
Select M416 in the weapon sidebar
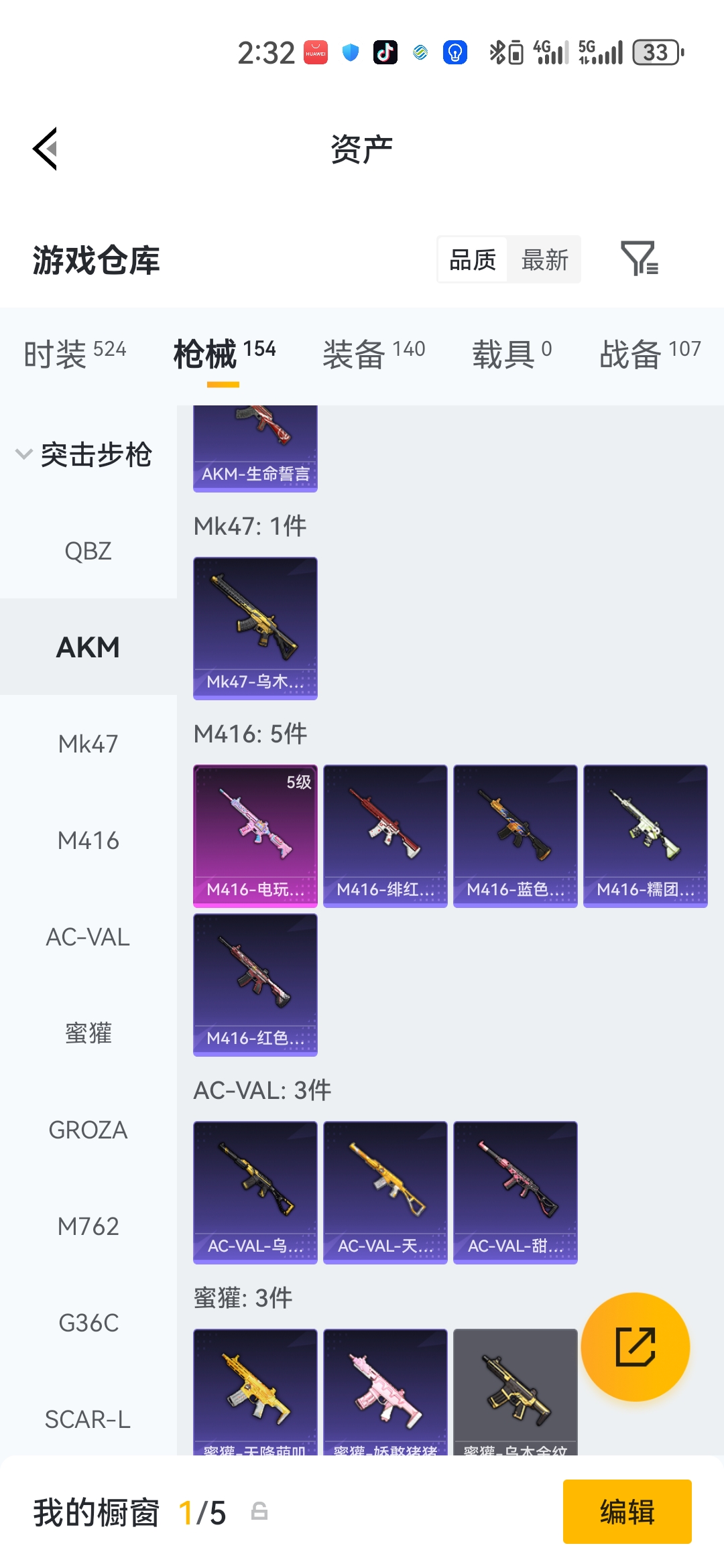[x=88, y=840]
